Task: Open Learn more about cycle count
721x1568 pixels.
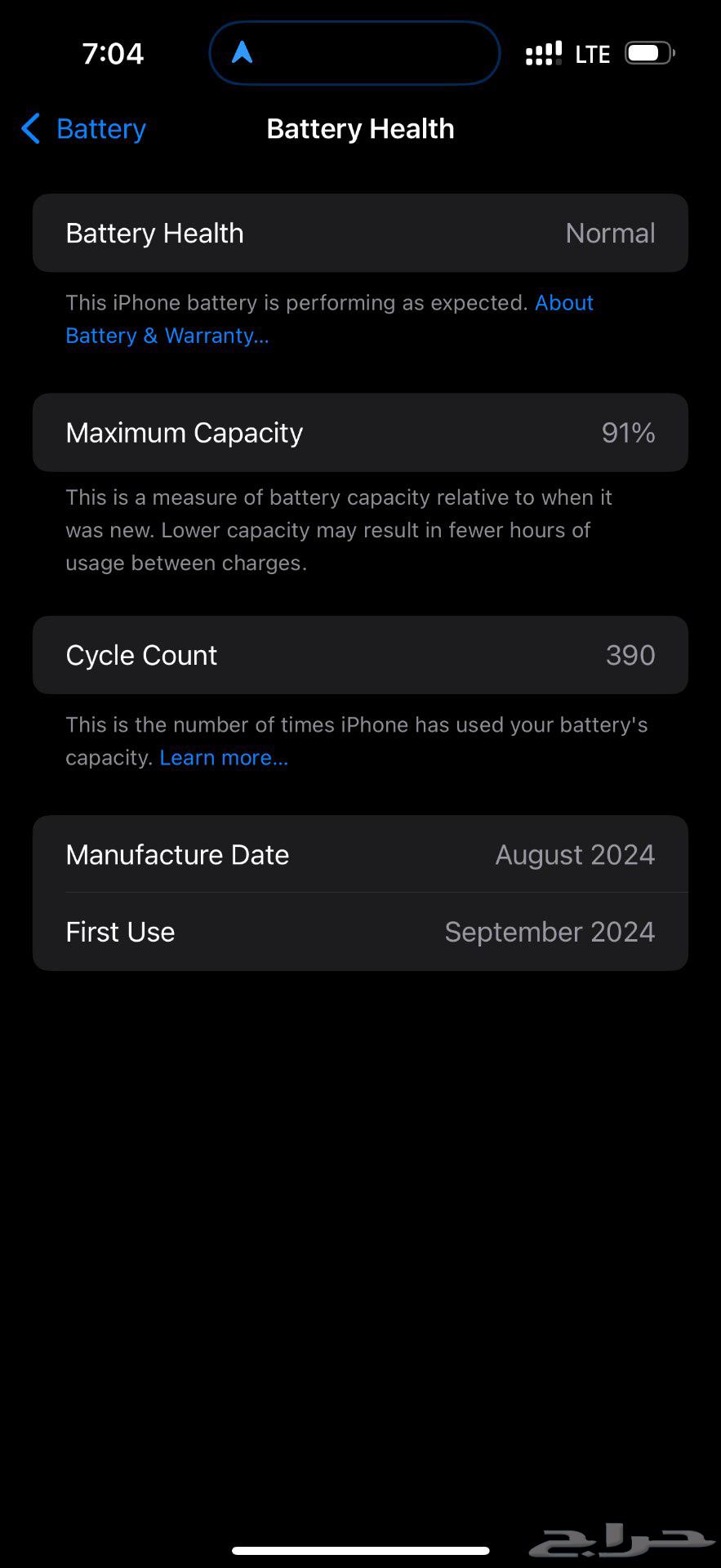Action: [x=224, y=758]
